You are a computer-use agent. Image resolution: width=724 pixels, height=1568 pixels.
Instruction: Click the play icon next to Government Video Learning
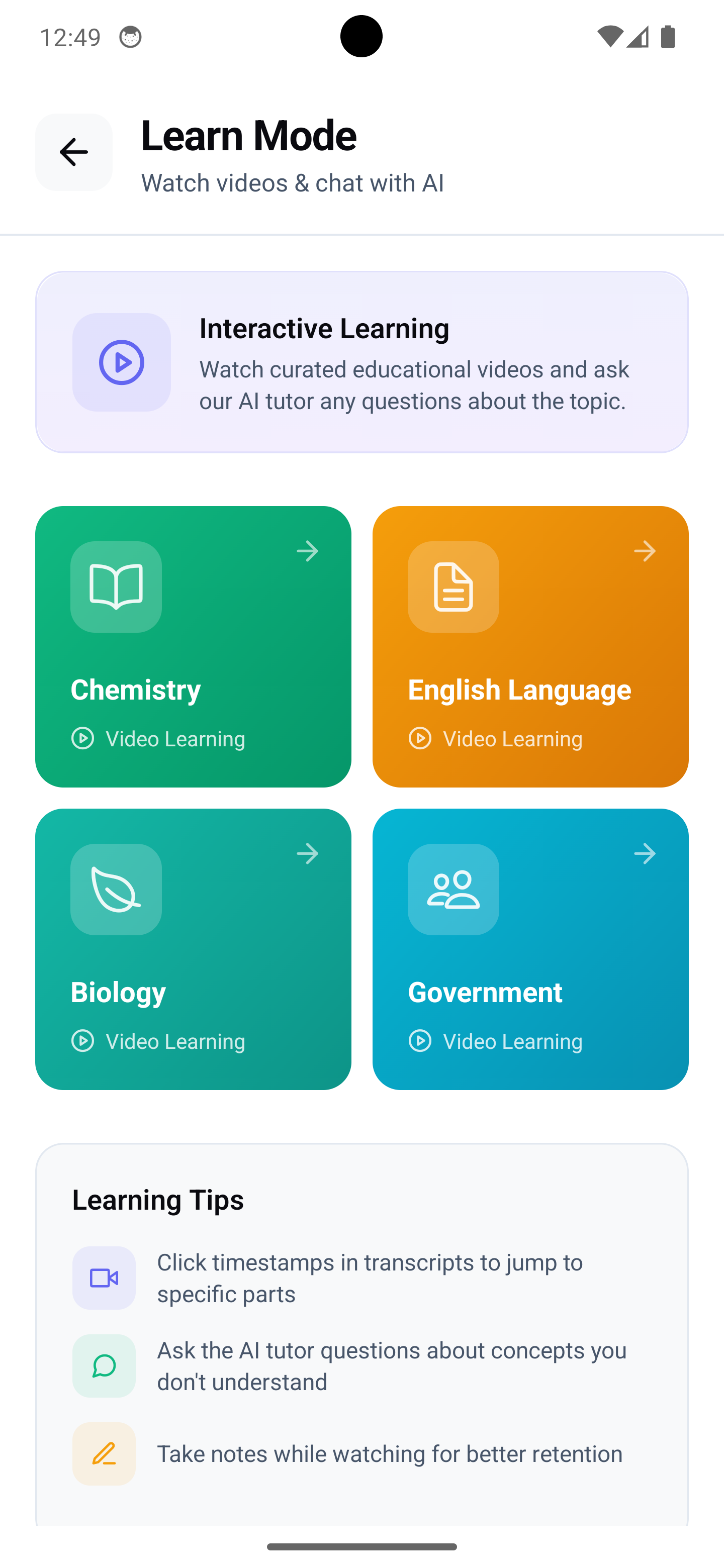click(420, 1041)
